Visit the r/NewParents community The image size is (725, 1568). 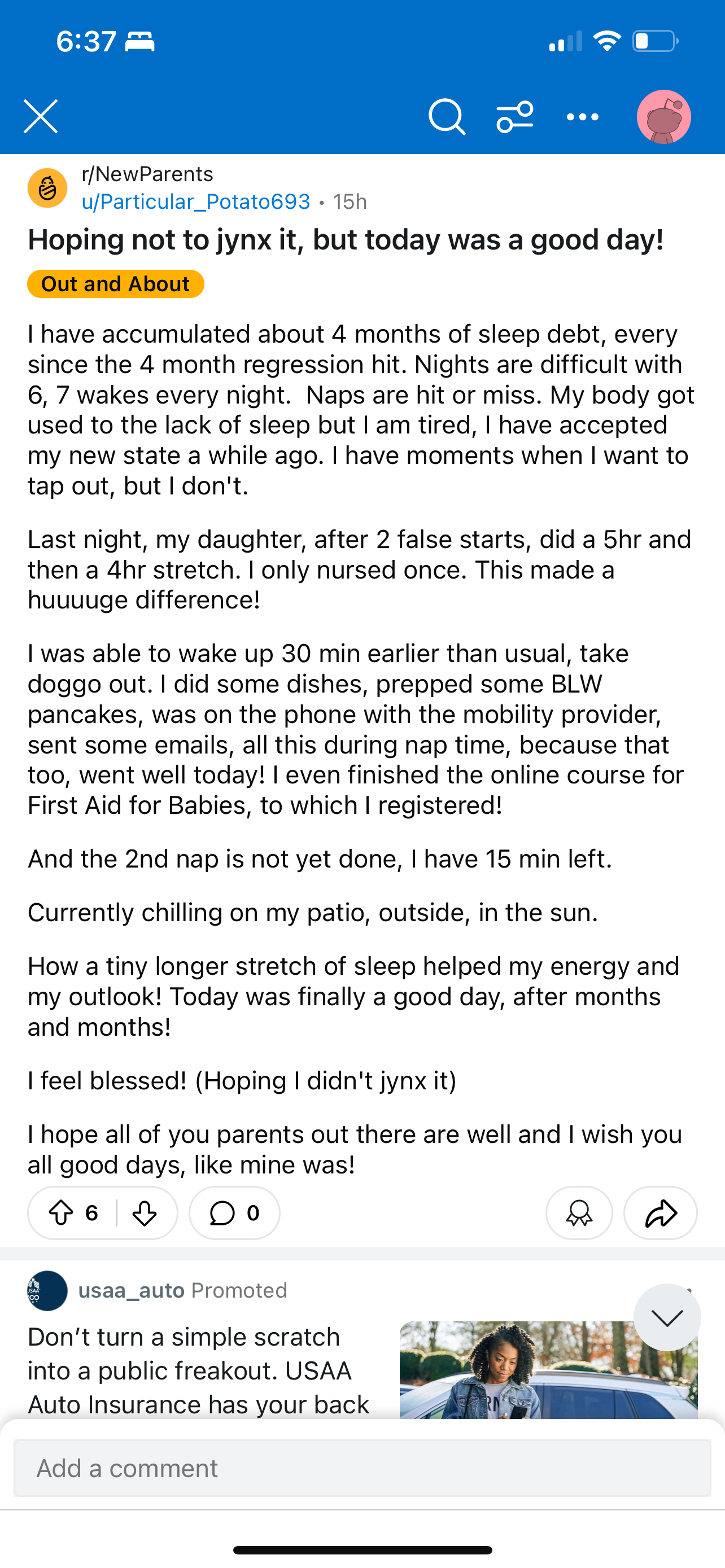click(147, 174)
